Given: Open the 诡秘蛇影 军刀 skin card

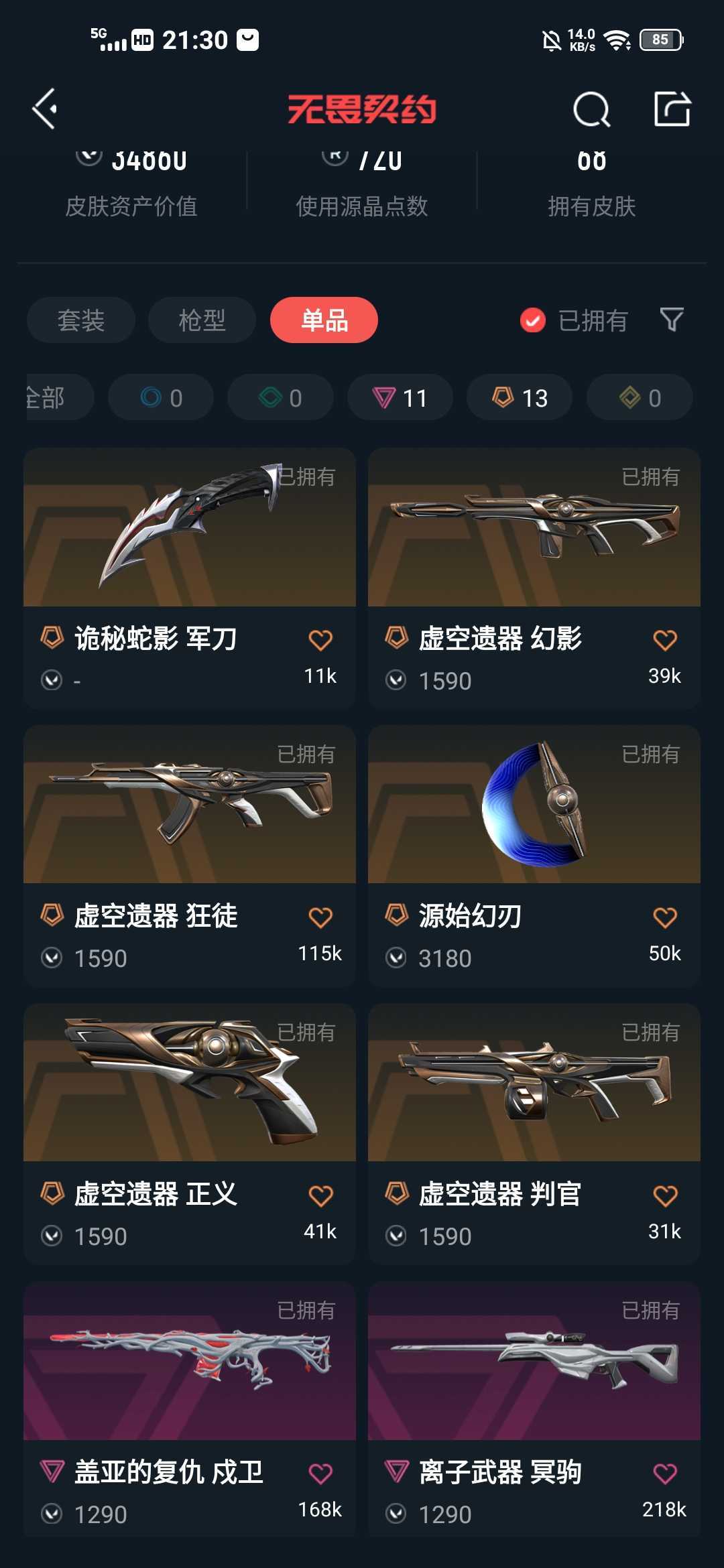Looking at the screenshot, I should point(190,578).
